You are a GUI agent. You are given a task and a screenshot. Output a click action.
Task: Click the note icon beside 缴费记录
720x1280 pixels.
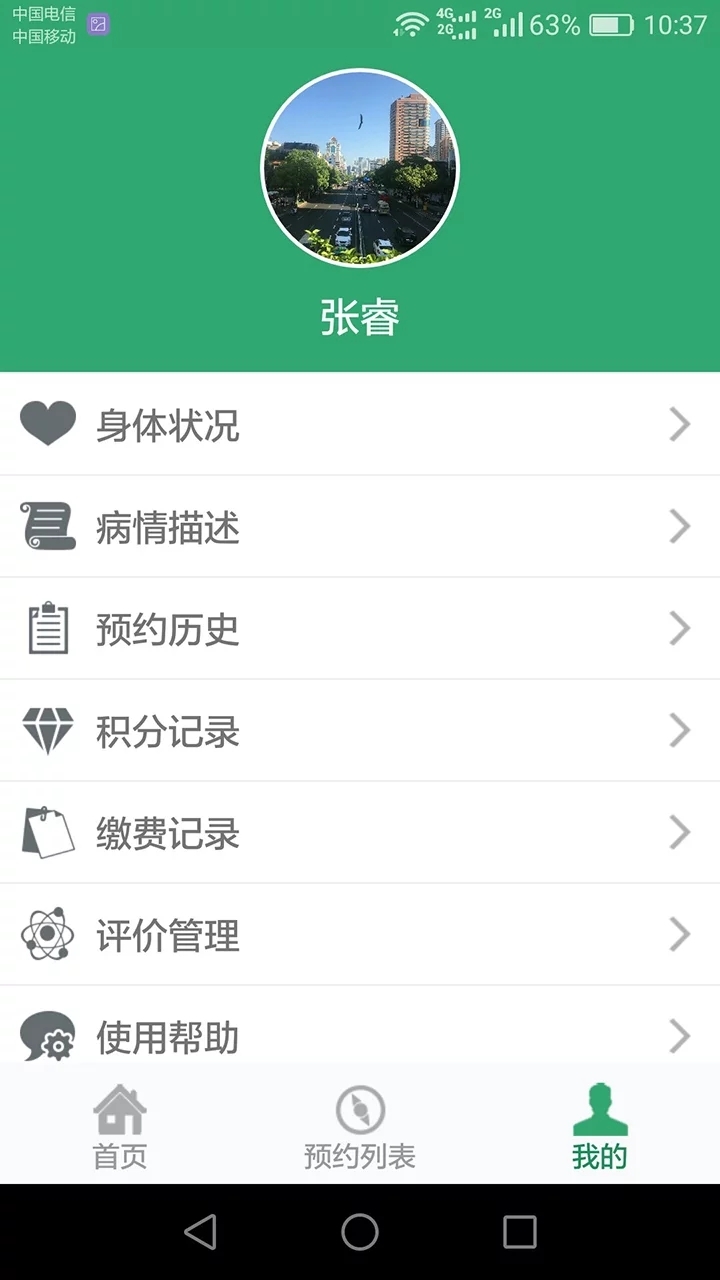pos(47,833)
